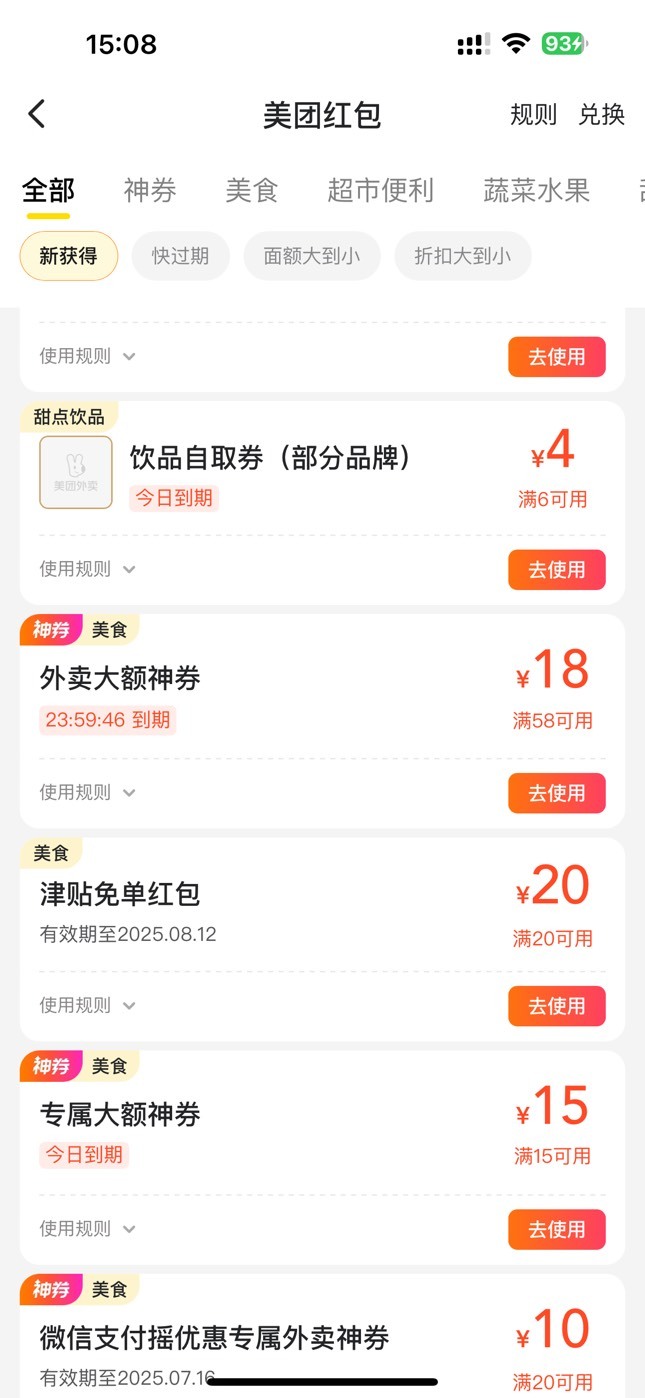Select the 新获得 sort chip

69,256
